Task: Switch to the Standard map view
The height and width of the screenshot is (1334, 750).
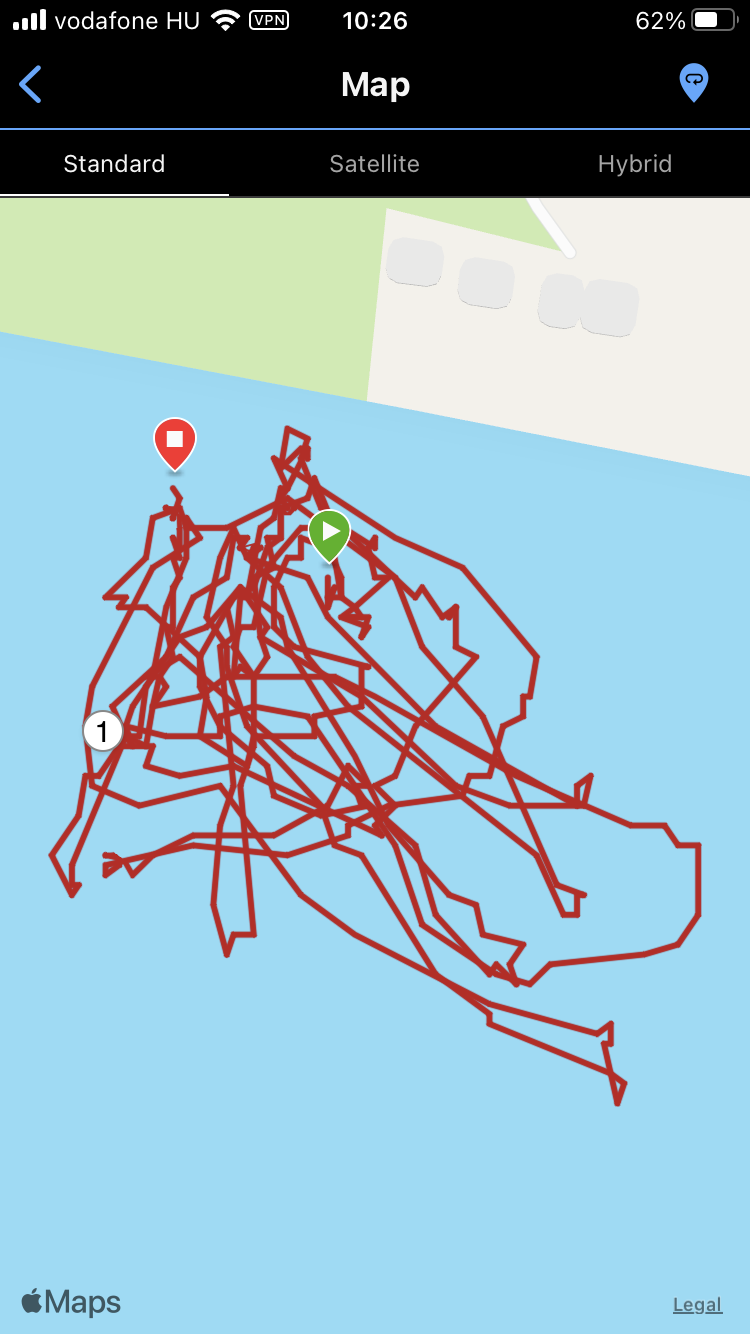Action: click(x=114, y=164)
